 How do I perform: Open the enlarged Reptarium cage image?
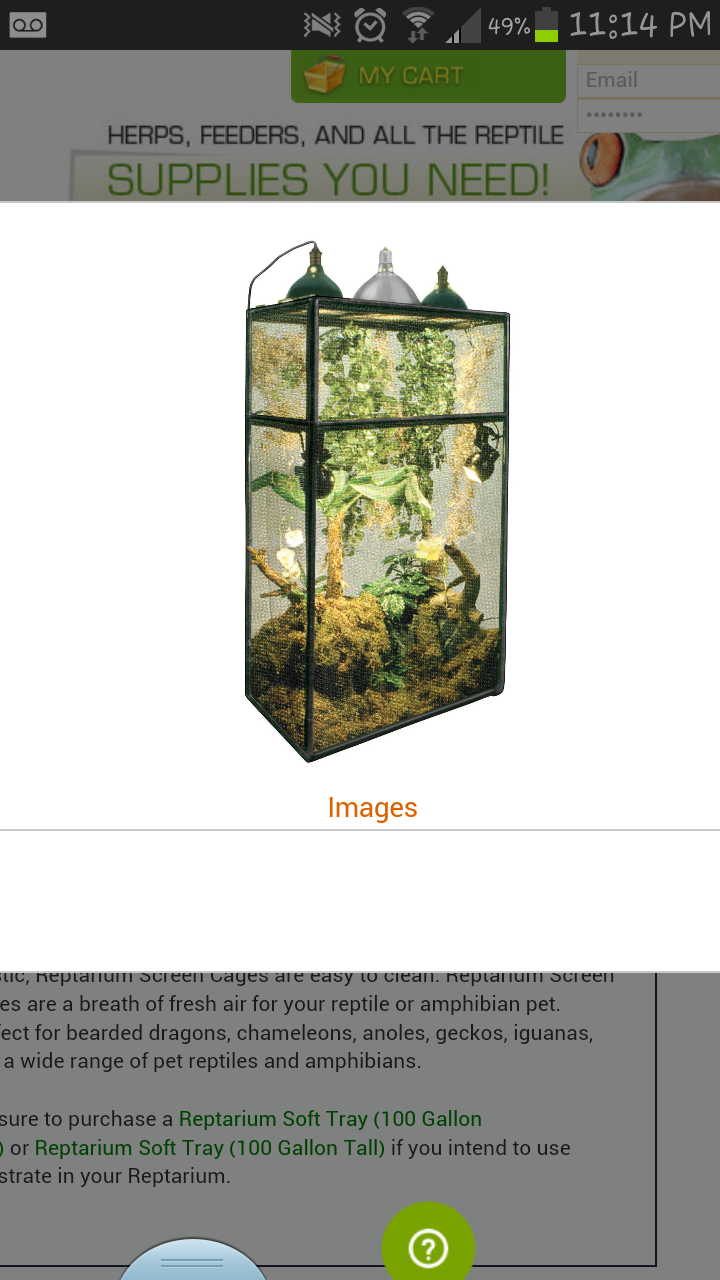(378, 501)
